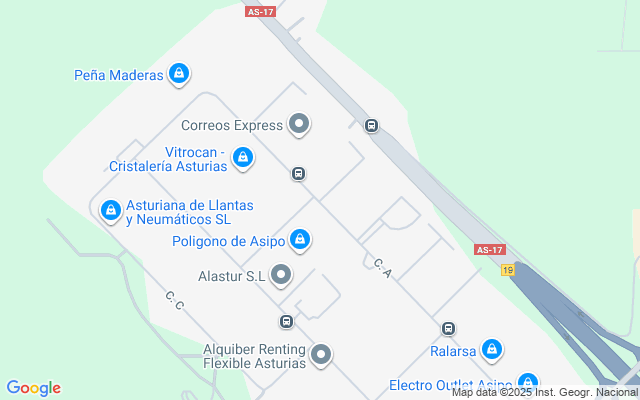Viewport: 640px width, 400px height.
Task: Tap the Alquiber Renting Flexible Asturias pin
Action: pos(321,354)
